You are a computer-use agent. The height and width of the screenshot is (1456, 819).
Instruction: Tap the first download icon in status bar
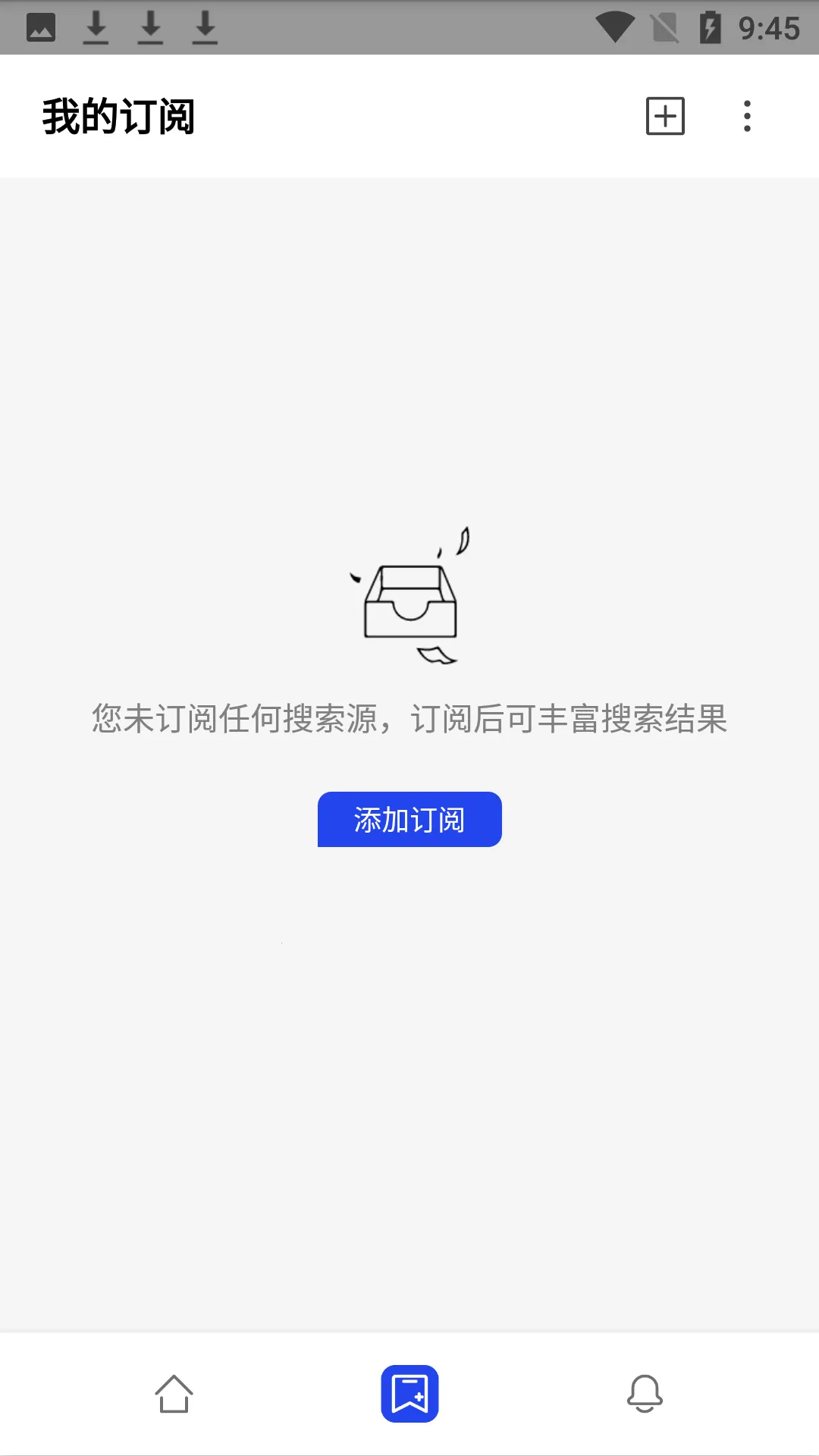(97, 28)
